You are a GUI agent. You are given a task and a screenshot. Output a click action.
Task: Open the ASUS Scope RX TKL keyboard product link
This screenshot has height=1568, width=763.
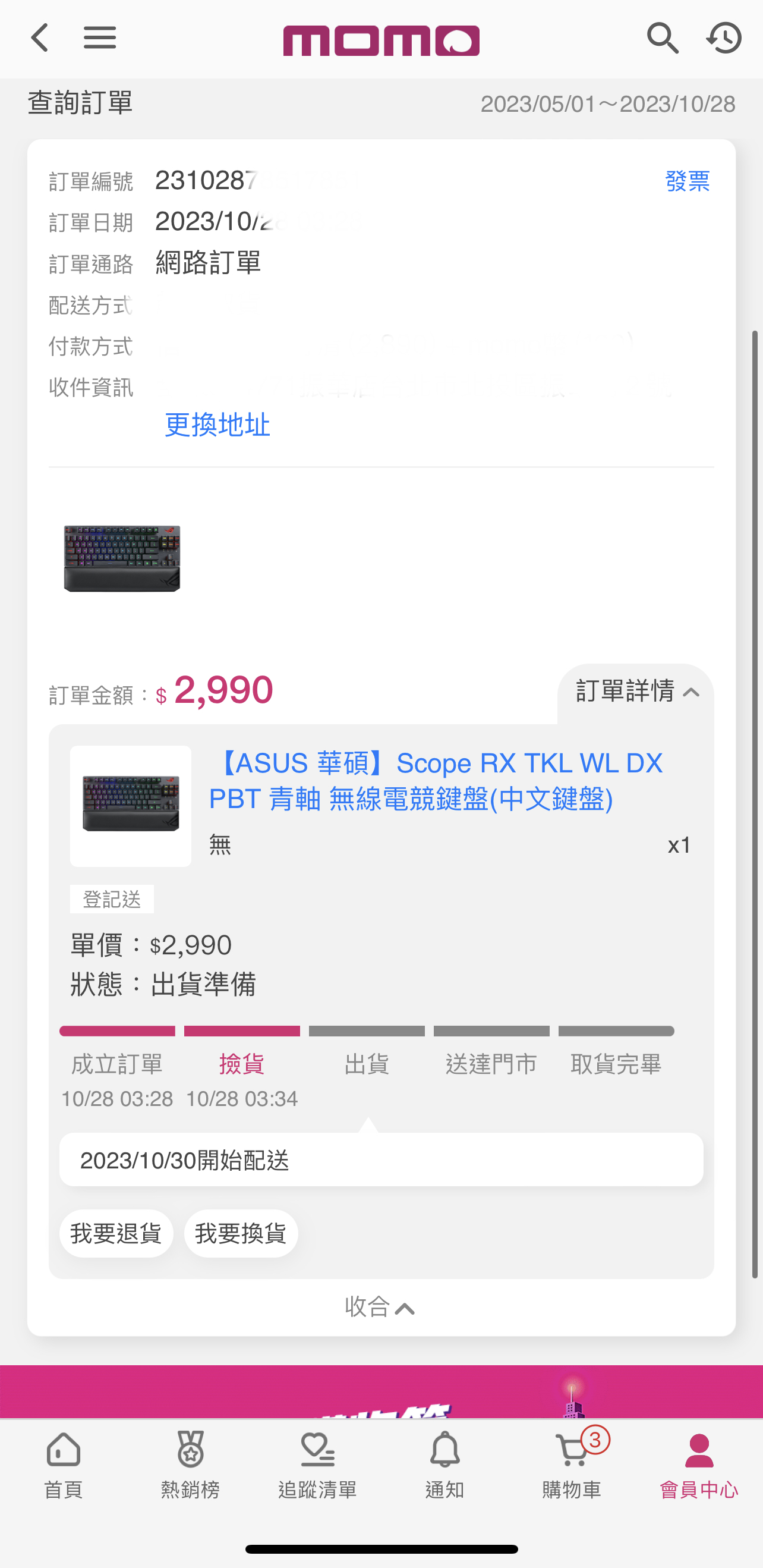tap(436, 780)
